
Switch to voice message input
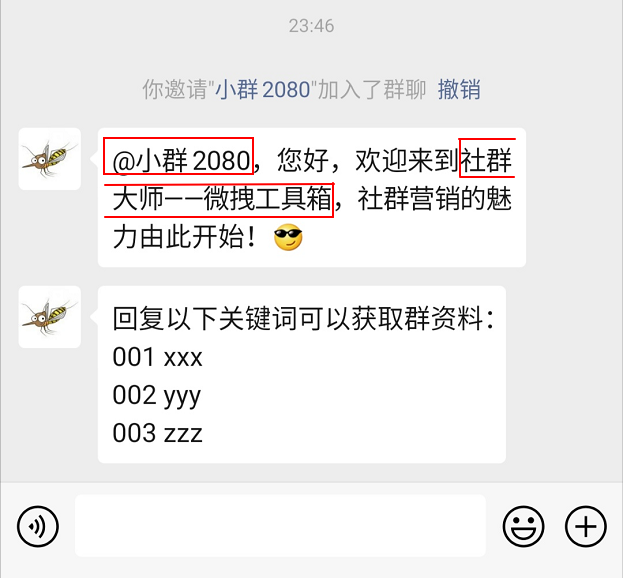pyautogui.click(x=38, y=525)
